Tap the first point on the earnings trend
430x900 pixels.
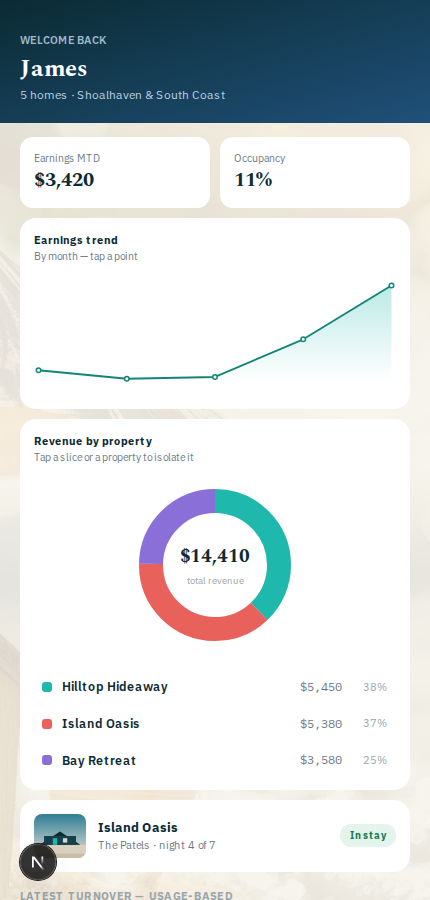pos(38,370)
